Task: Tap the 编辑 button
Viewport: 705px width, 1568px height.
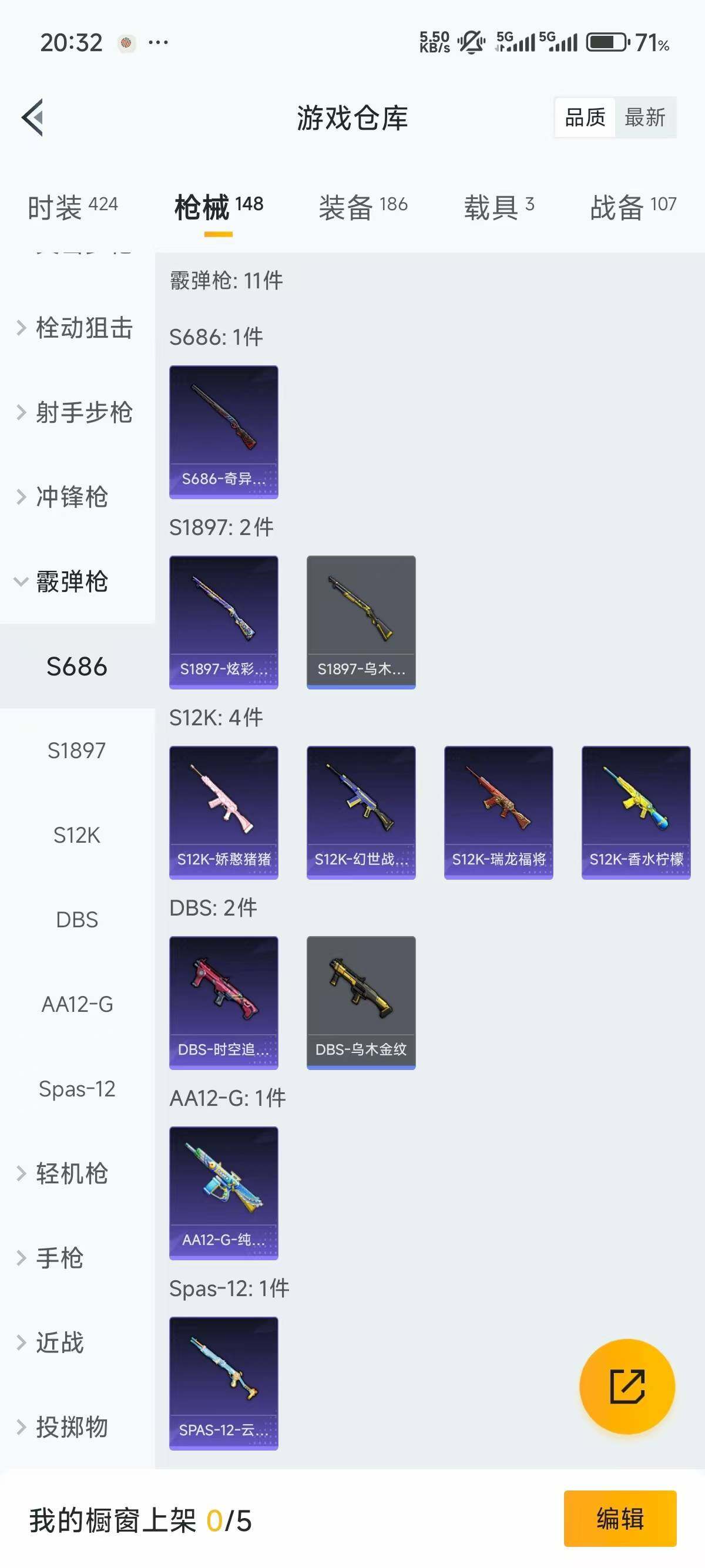Action: click(620, 1518)
